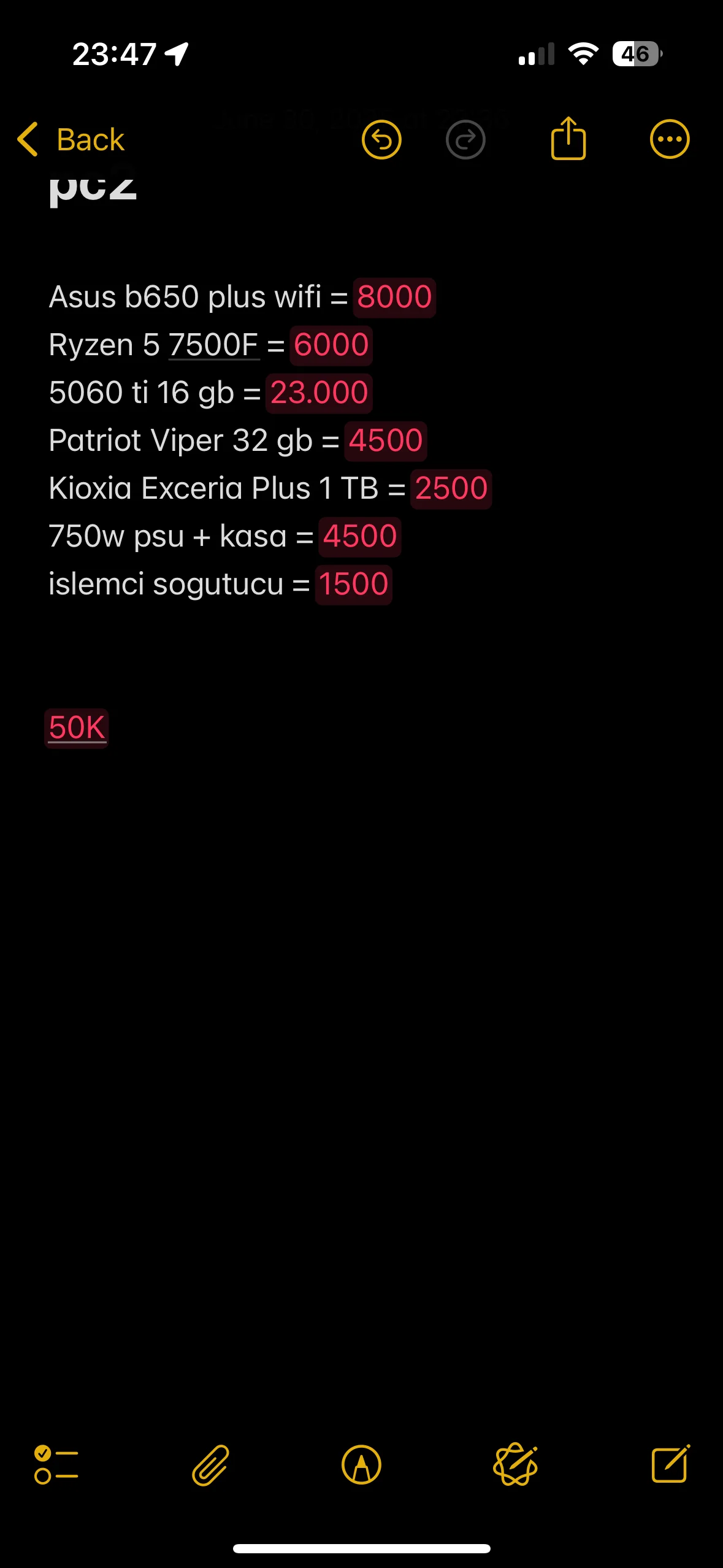Go back to the notes list
This screenshot has height=1568, width=723.
click(x=71, y=140)
